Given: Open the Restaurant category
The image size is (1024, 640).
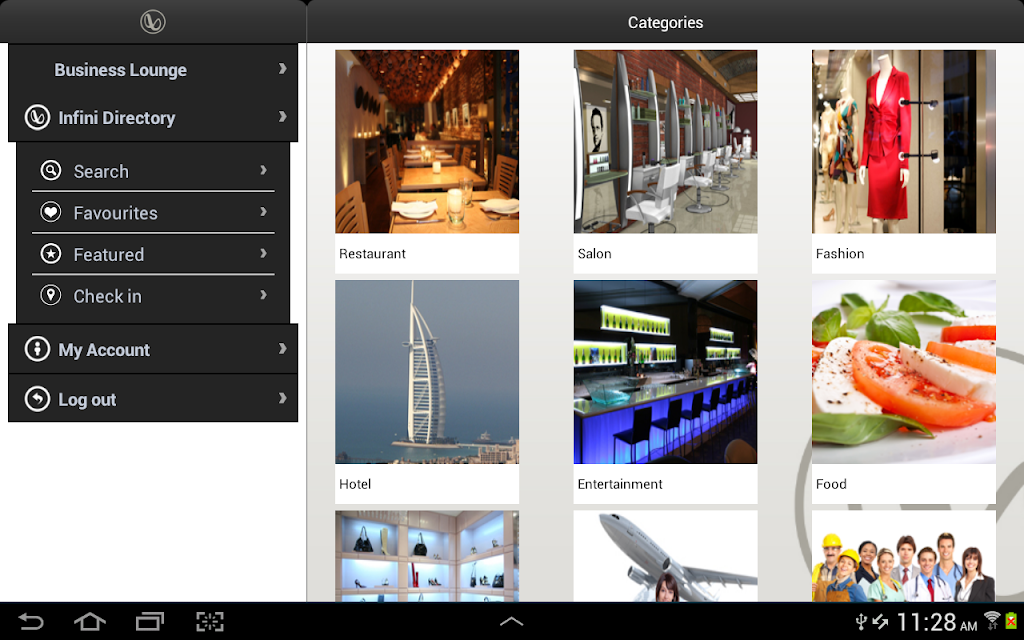Looking at the screenshot, I should (427, 160).
